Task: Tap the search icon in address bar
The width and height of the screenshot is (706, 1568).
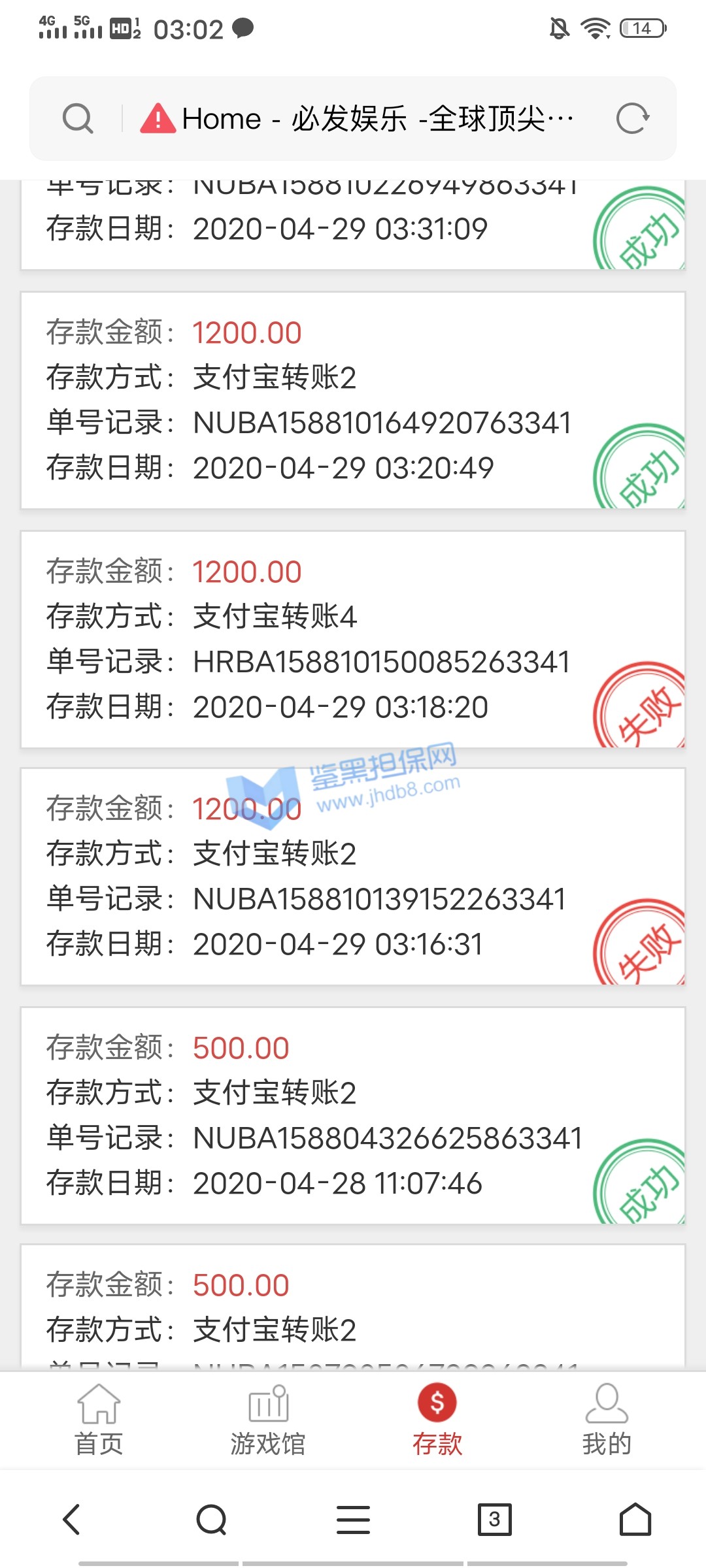Action: [x=78, y=119]
